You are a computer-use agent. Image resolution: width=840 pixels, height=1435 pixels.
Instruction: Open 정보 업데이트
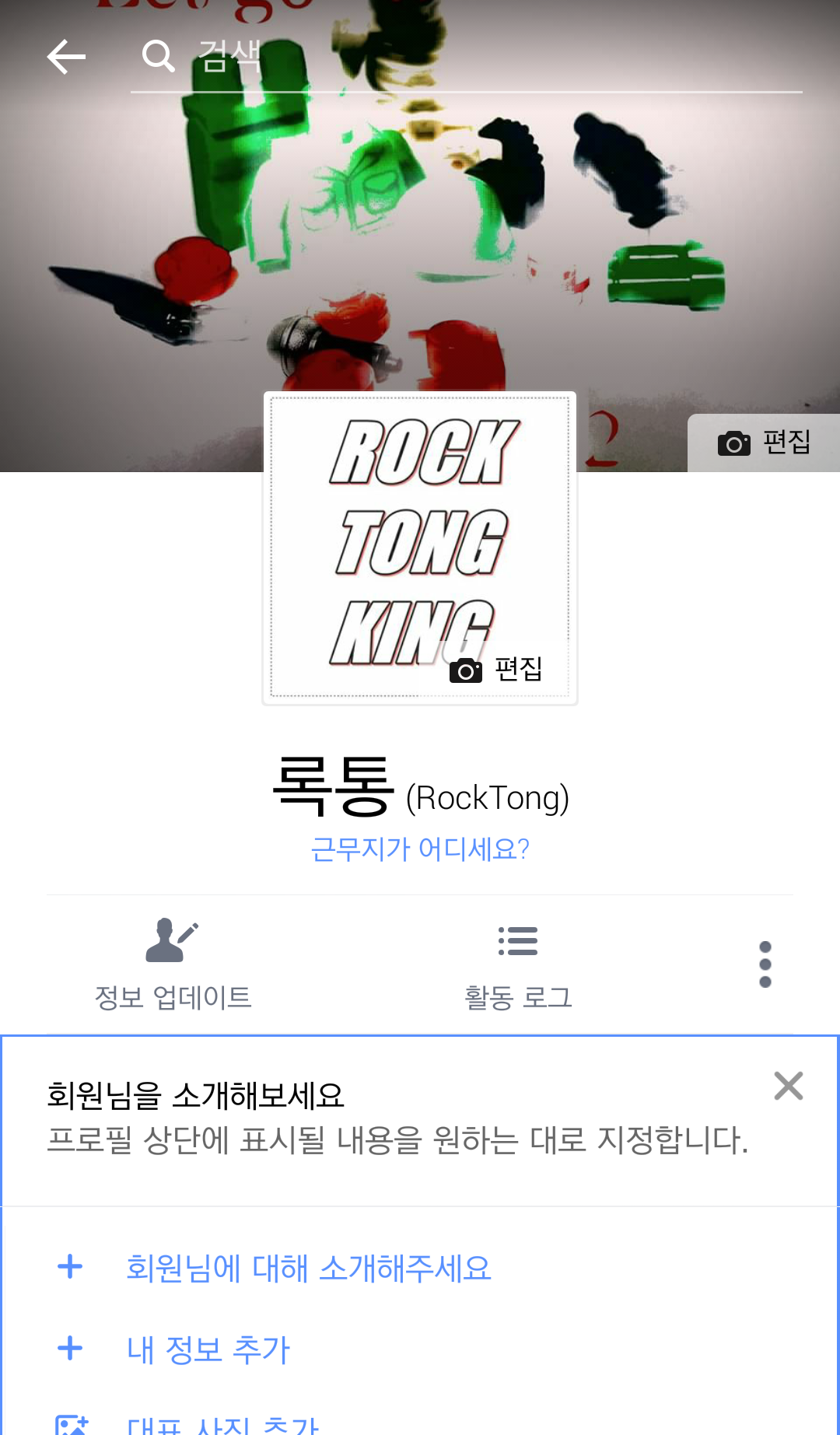coord(173,964)
